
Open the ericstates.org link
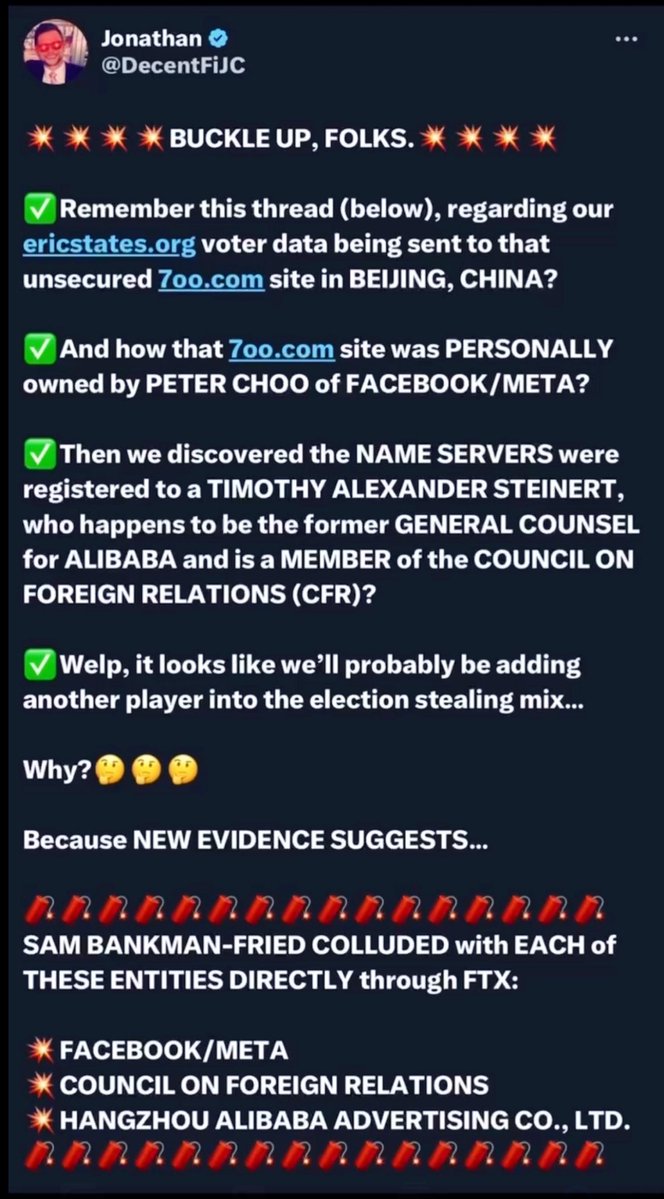tap(95, 243)
